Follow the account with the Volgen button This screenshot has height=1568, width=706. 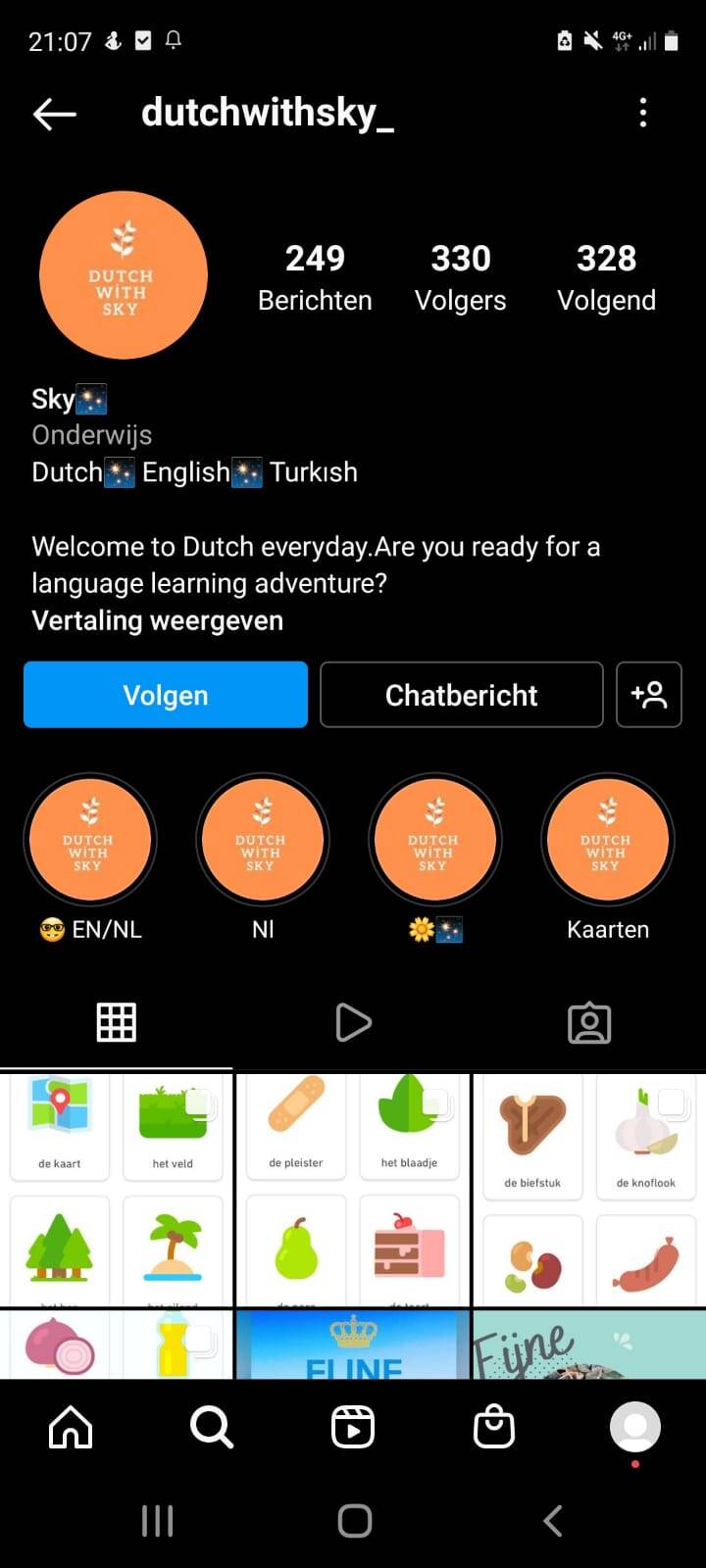166,695
